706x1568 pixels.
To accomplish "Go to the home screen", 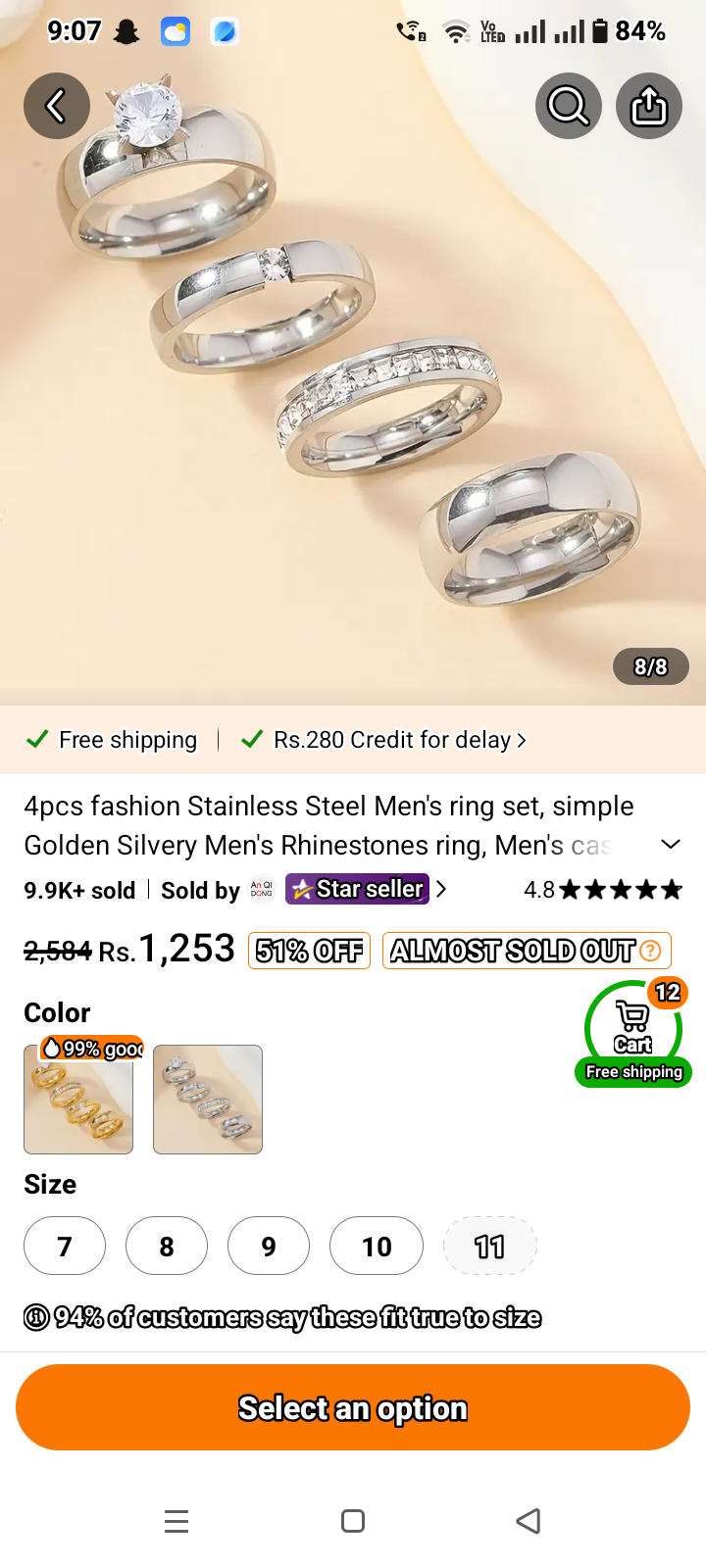I will (x=353, y=1521).
